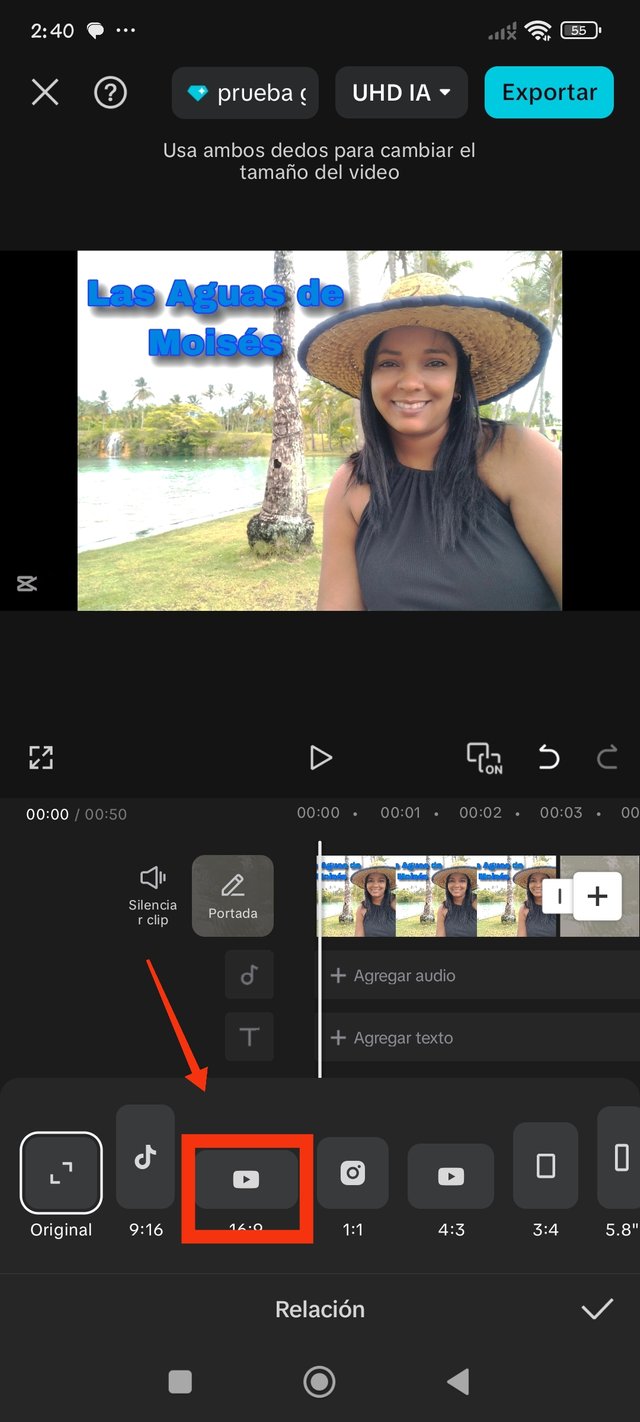Undo the last edit

click(549, 757)
